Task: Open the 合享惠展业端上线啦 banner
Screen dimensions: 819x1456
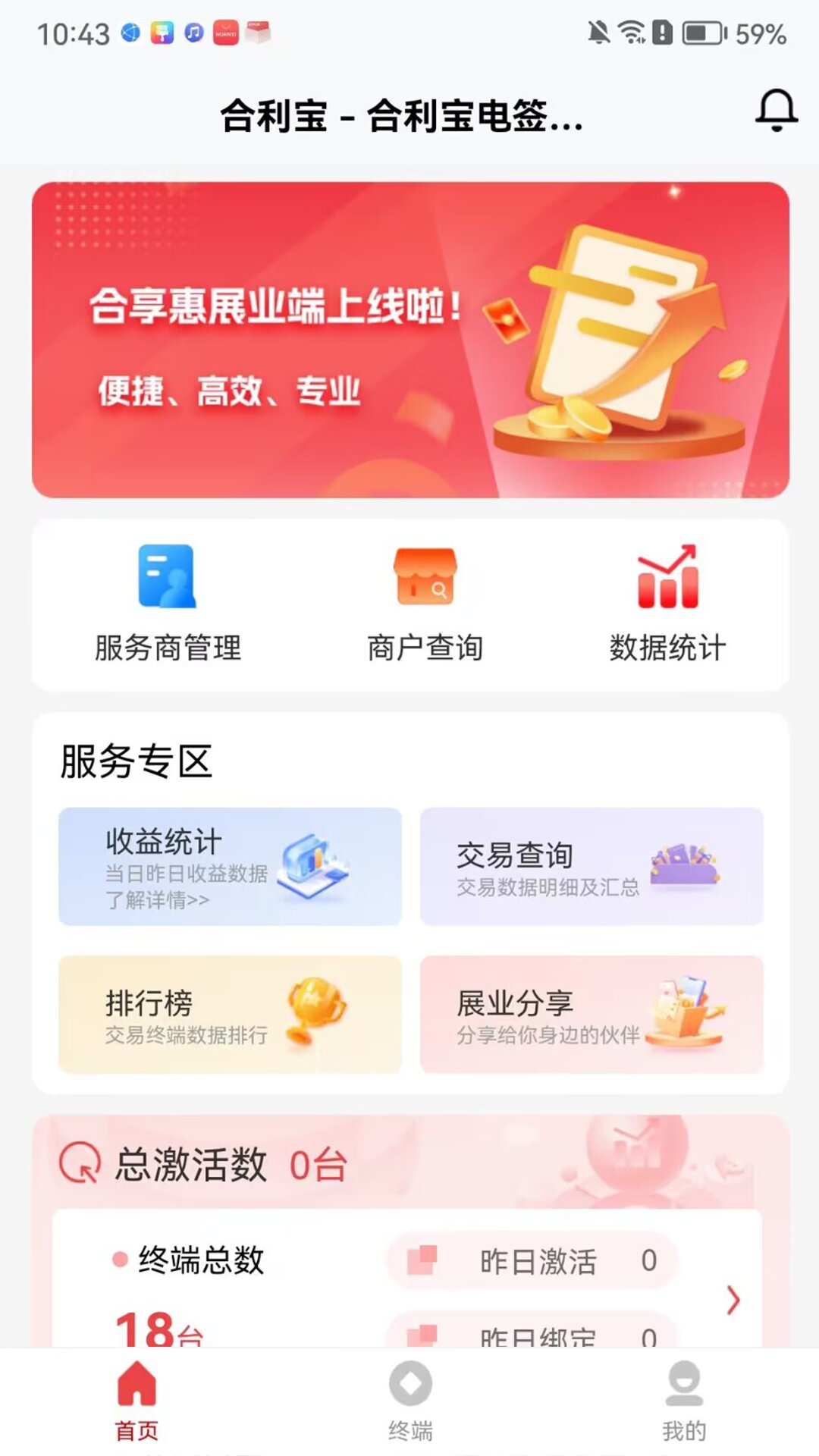Action: coord(410,340)
